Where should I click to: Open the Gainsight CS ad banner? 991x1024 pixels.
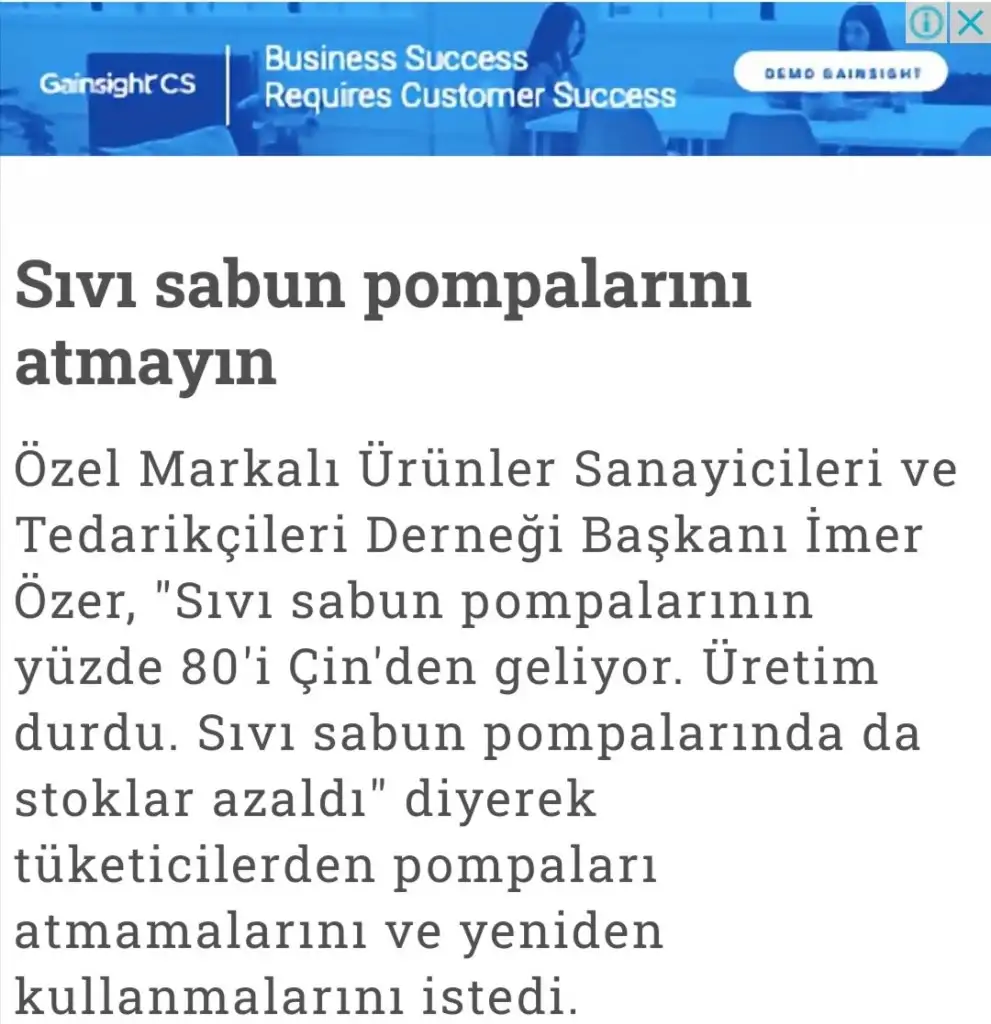[x=470, y=78]
